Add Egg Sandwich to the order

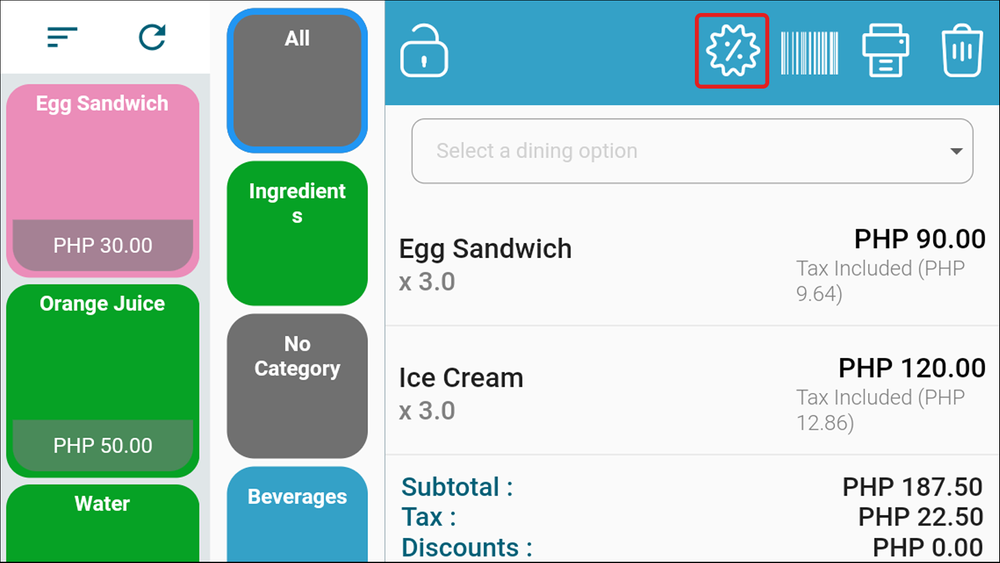[x=102, y=179]
